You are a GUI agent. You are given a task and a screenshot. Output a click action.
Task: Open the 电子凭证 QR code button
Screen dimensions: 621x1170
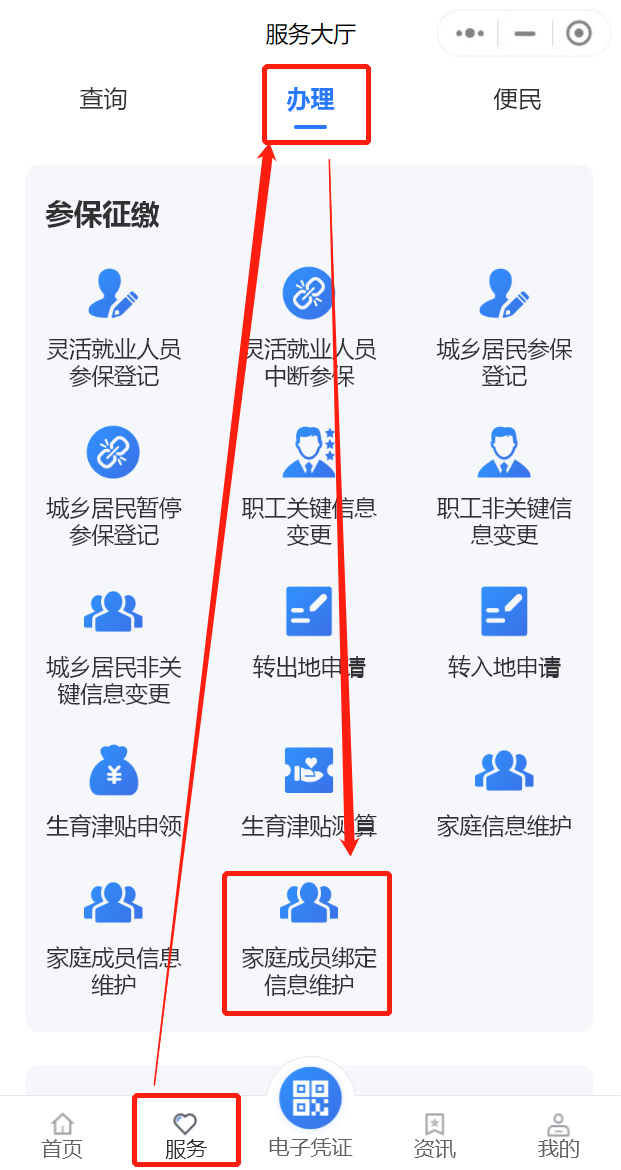pyautogui.click(x=310, y=1100)
